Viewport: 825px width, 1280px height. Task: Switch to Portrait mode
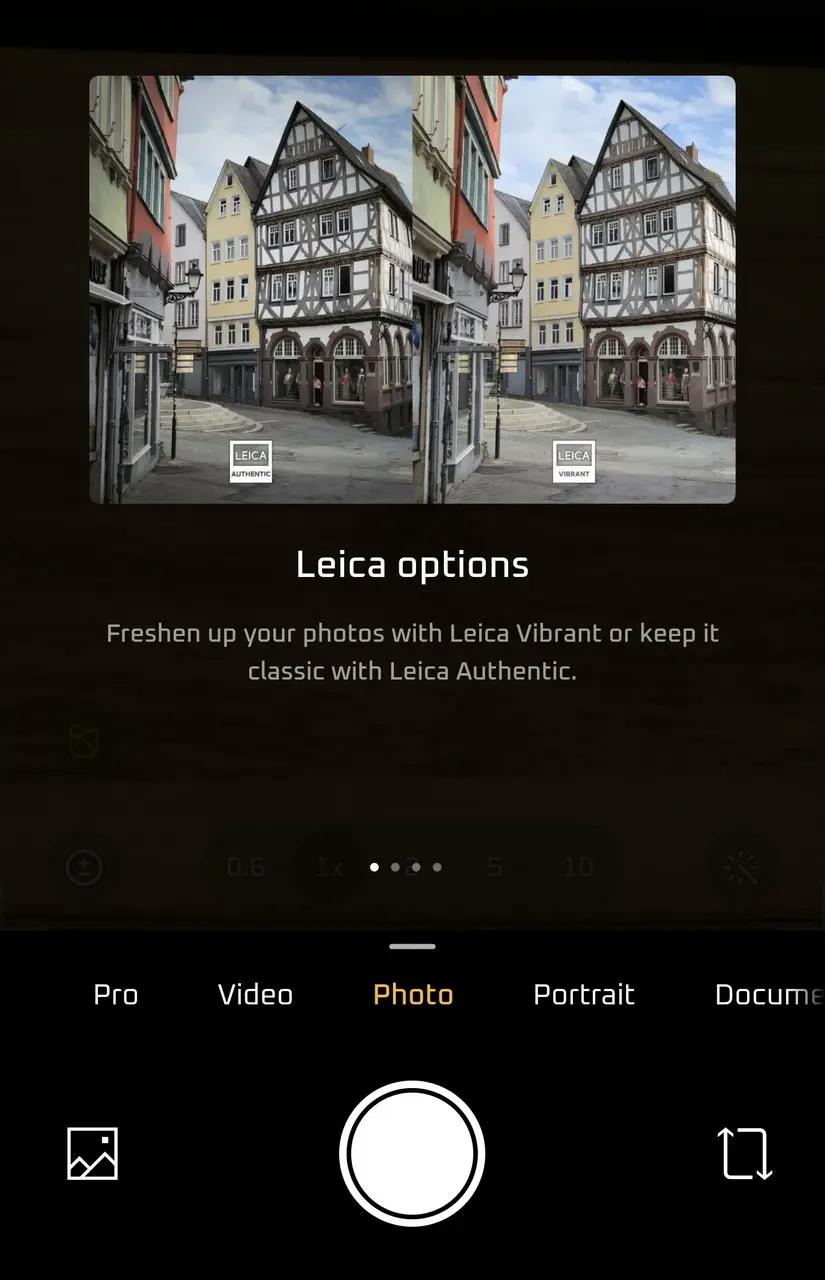pyautogui.click(x=584, y=995)
